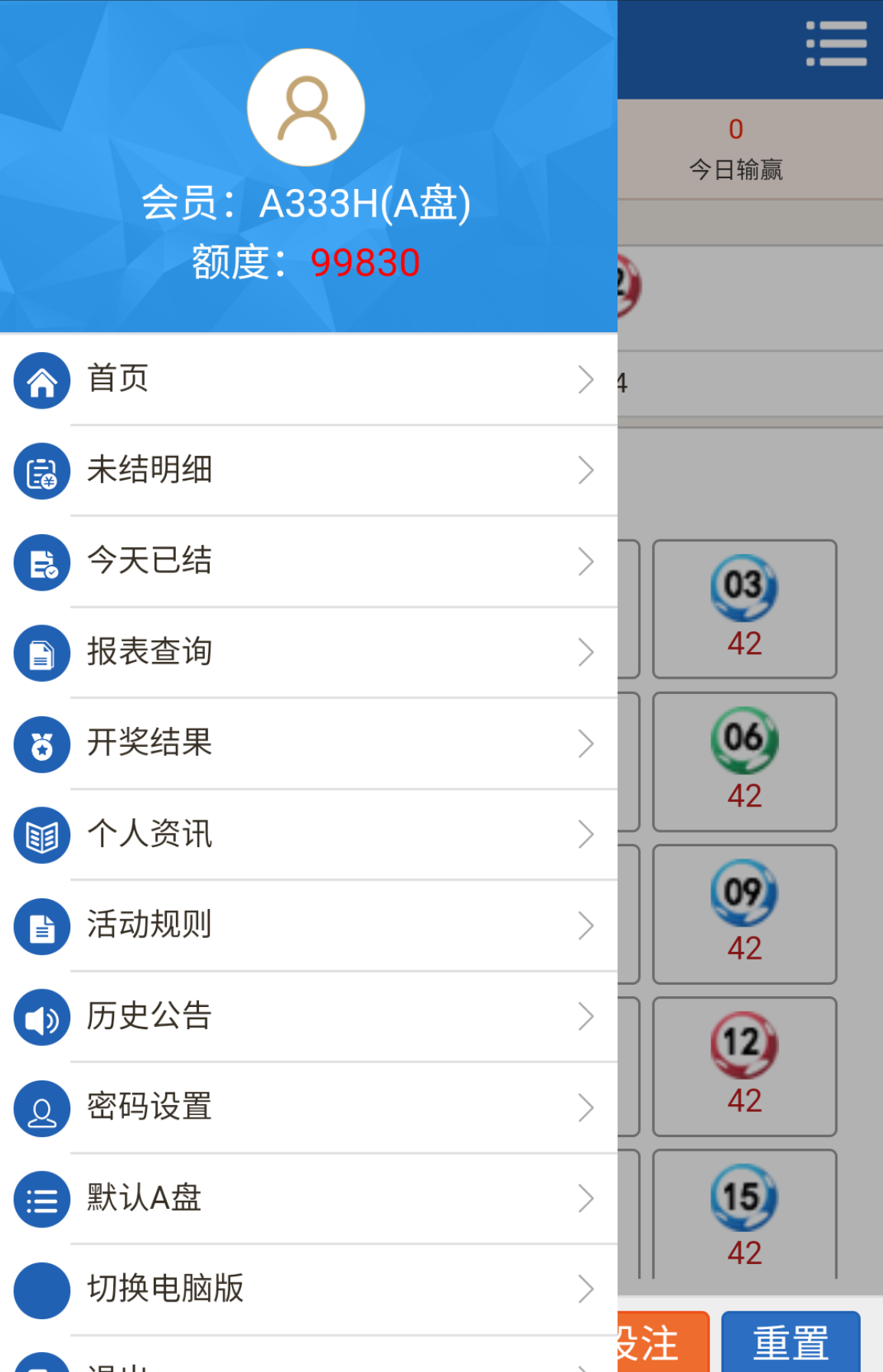Open 历史公告 speaker icon
This screenshot has width=883, height=1372.
[x=42, y=1017]
